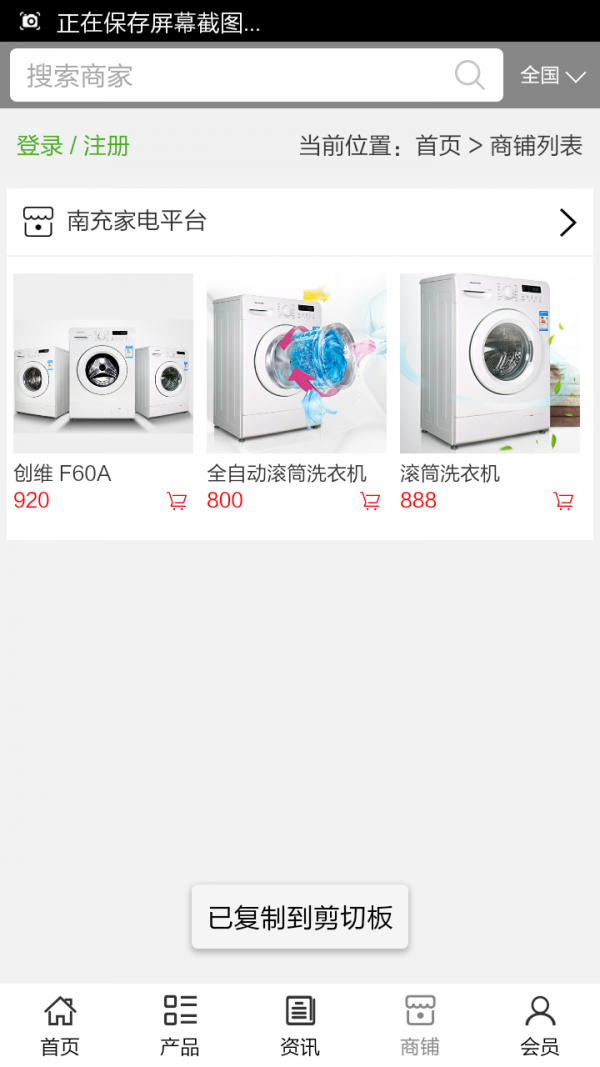Tap the 搜索商家 search field

[230, 76]
